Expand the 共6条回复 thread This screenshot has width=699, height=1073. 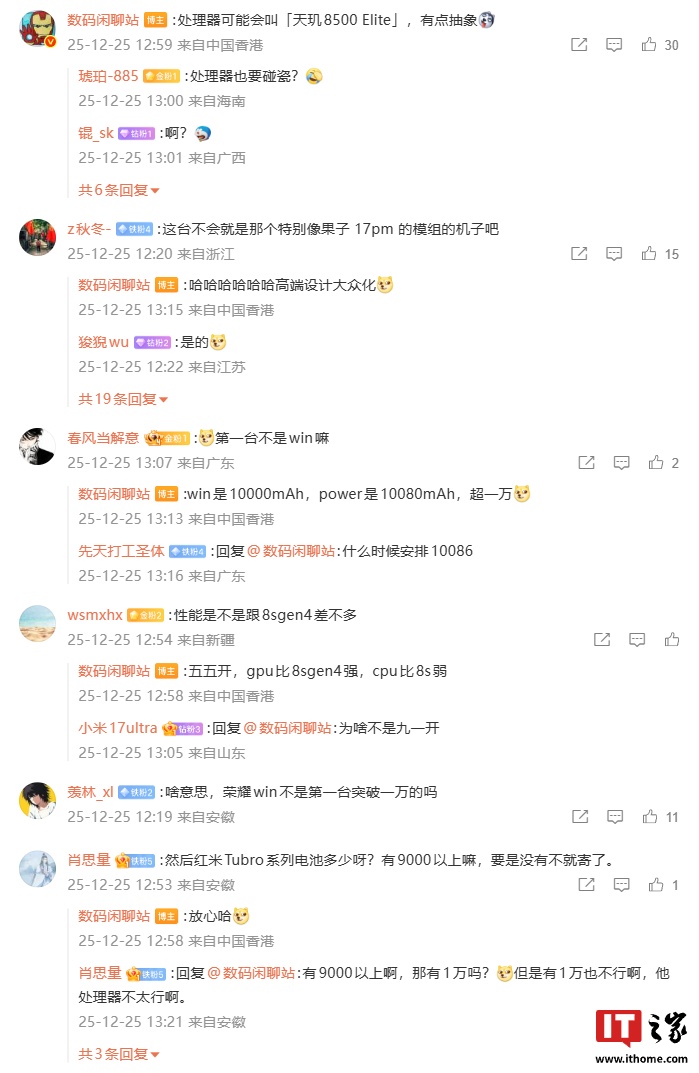coord(119,190)
